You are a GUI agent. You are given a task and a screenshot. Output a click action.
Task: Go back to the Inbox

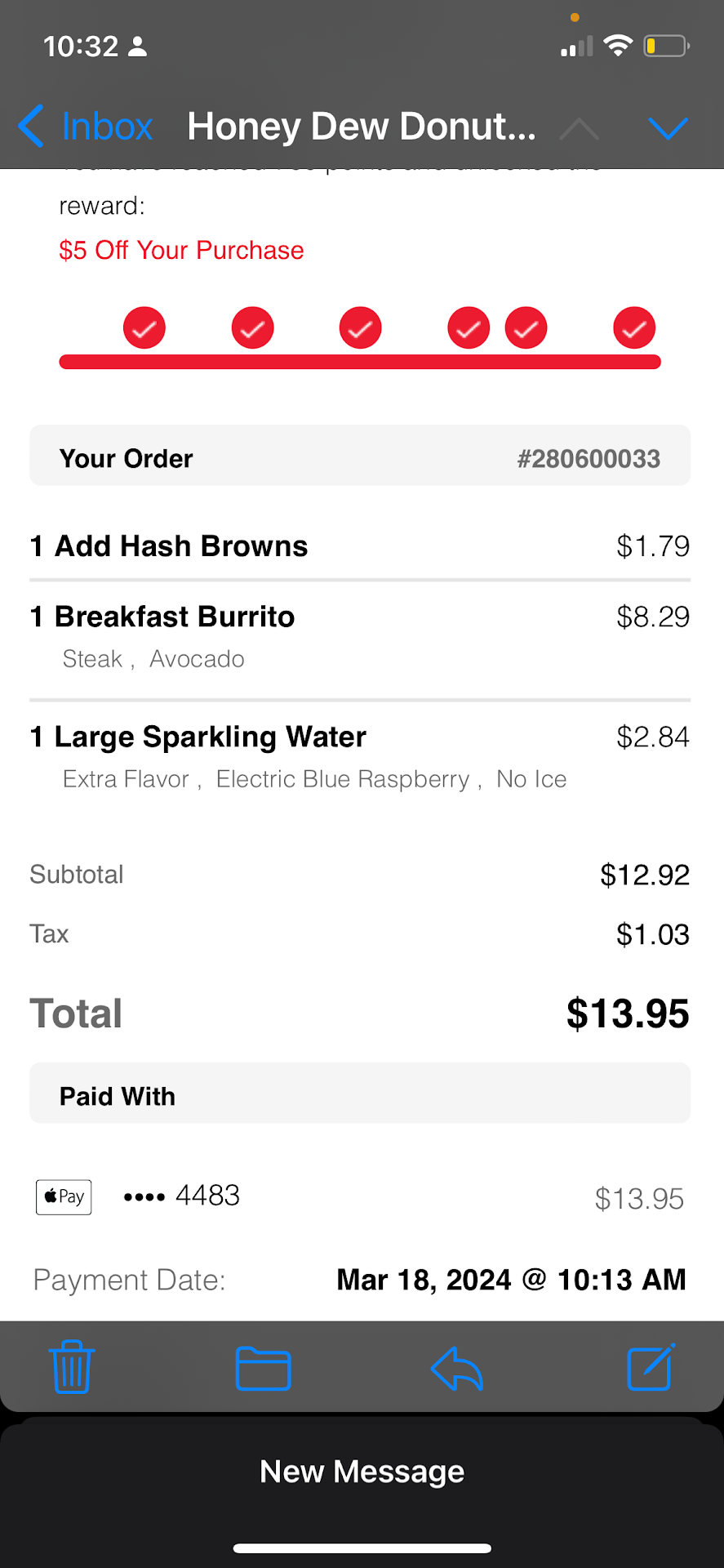86,127
